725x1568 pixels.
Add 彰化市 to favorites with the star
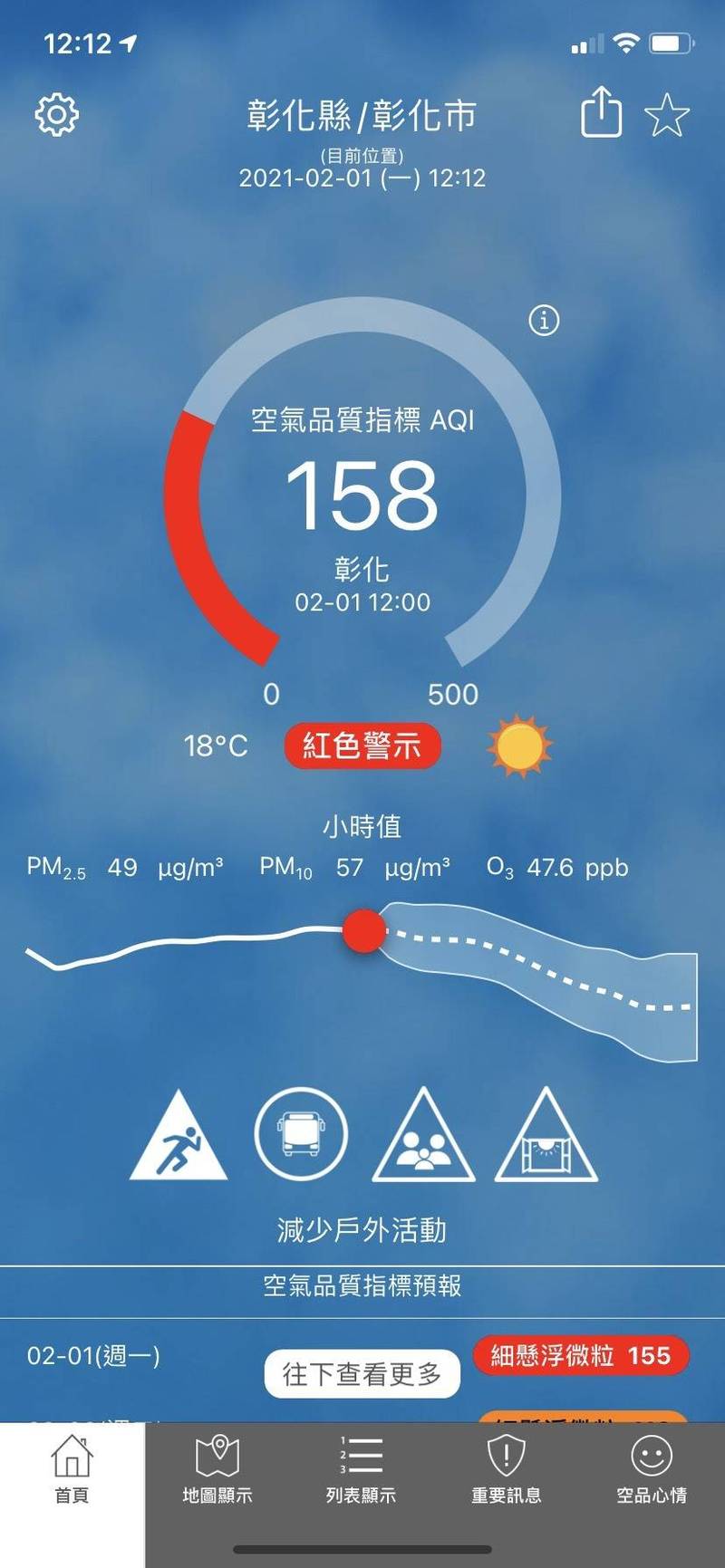coord(667,116)
